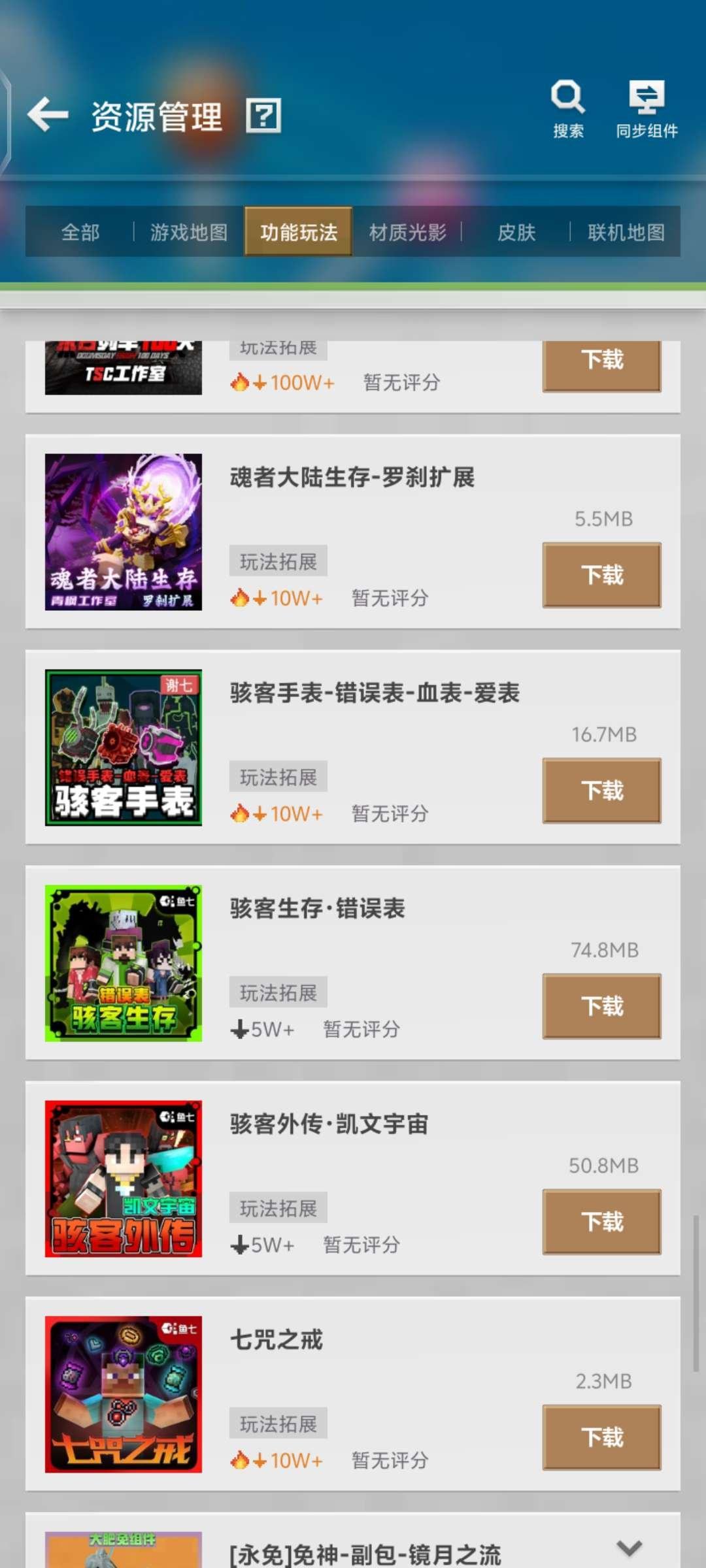Viewport: 706px width, 1568px height.
Task: Open the 联机地图 tab
Action: coord(626,232)
